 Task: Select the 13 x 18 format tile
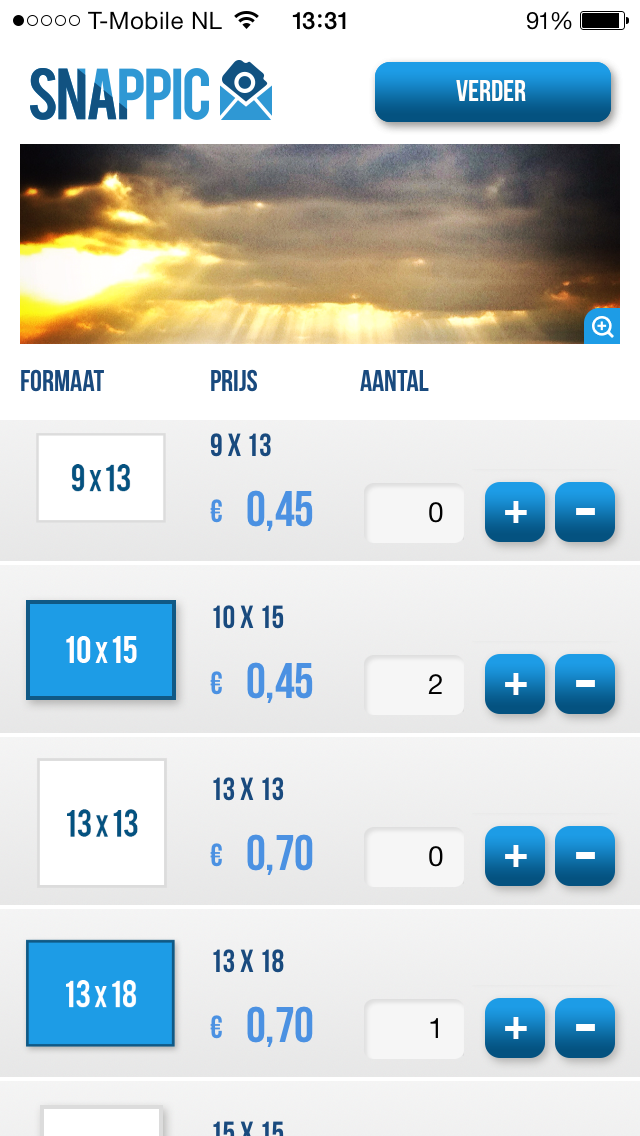[x=101, y=993]
